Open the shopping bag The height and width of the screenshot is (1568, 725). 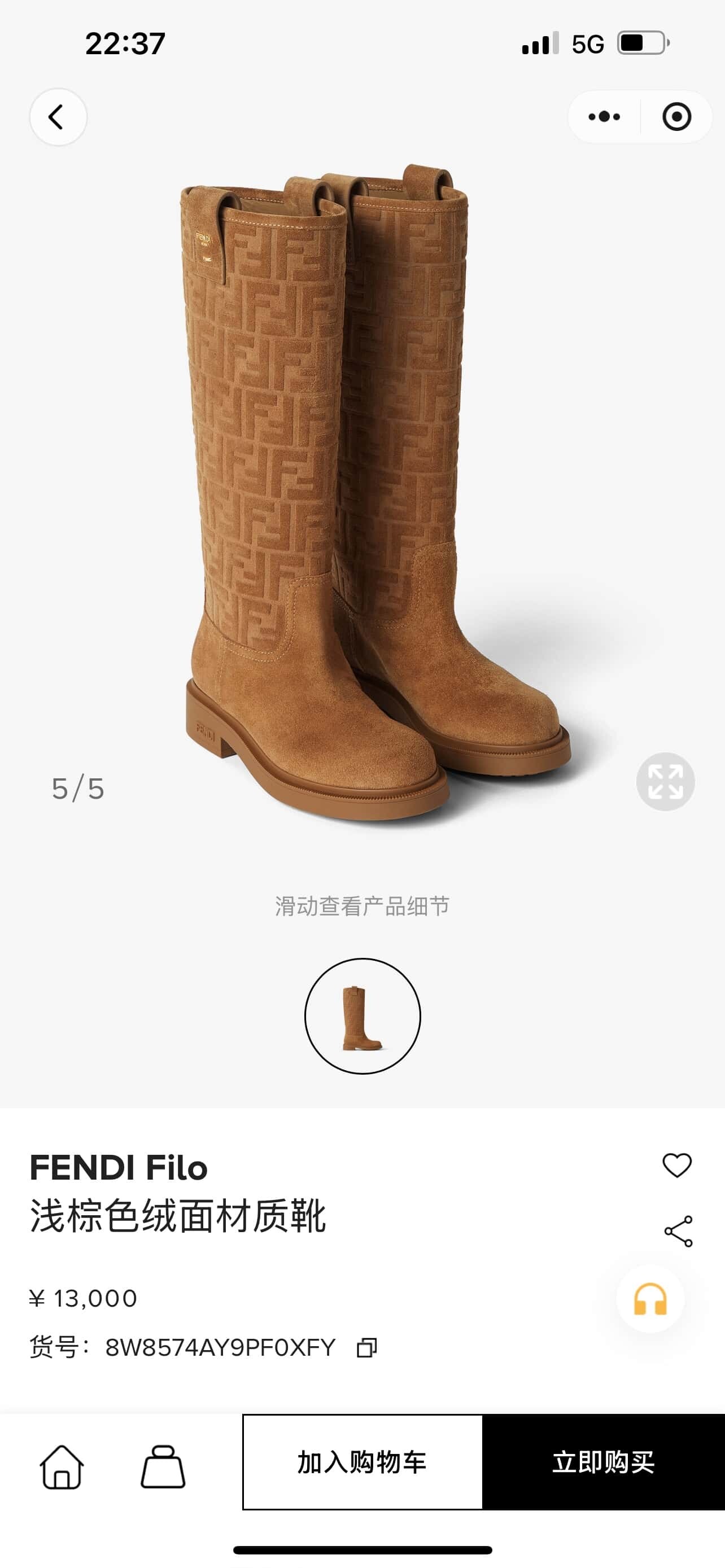point(163,1467)
